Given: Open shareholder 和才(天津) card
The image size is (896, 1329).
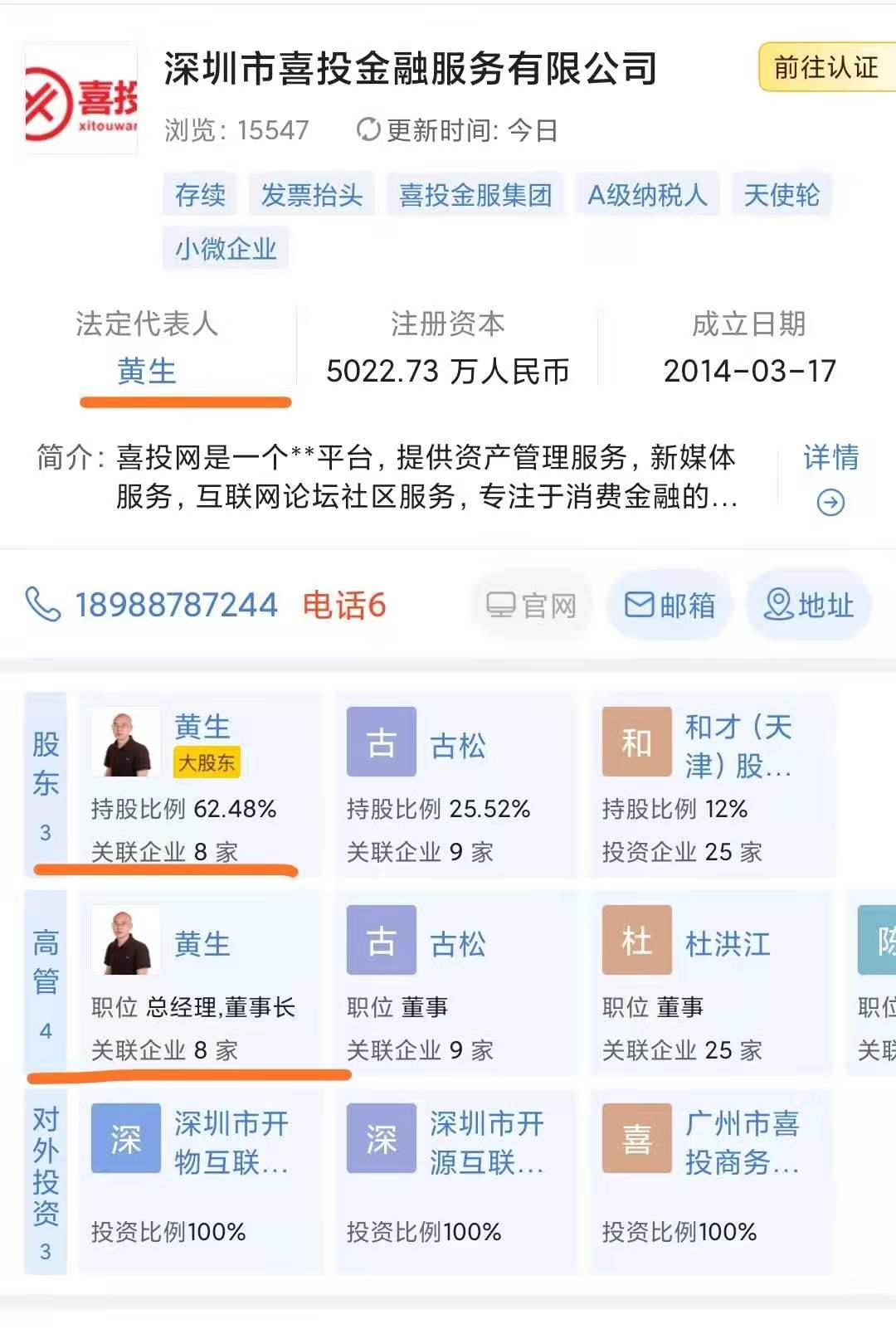Looking at the screenshot, I should [712, 784].
